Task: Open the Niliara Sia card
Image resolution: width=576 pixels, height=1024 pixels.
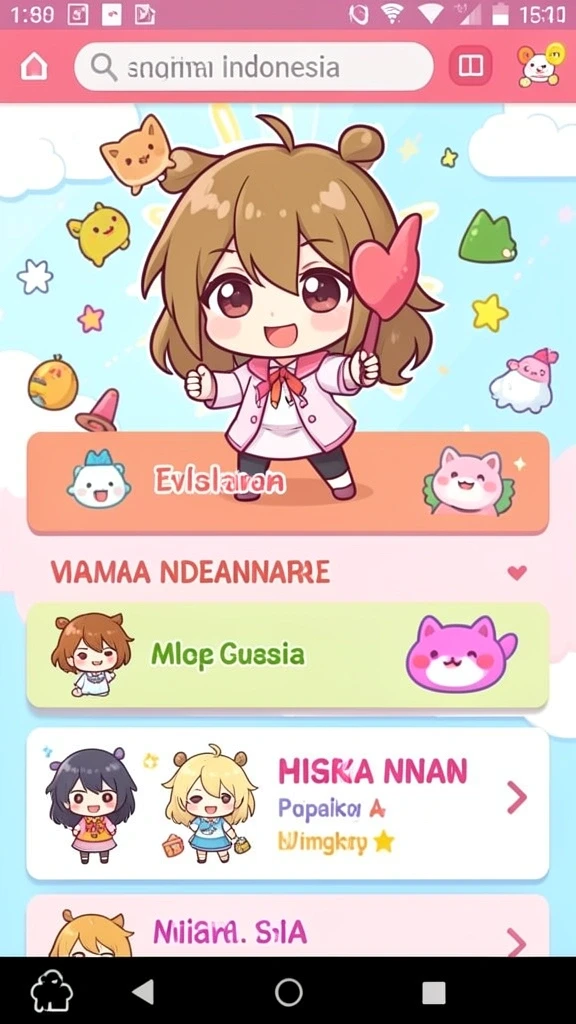Action: point(287,926)
